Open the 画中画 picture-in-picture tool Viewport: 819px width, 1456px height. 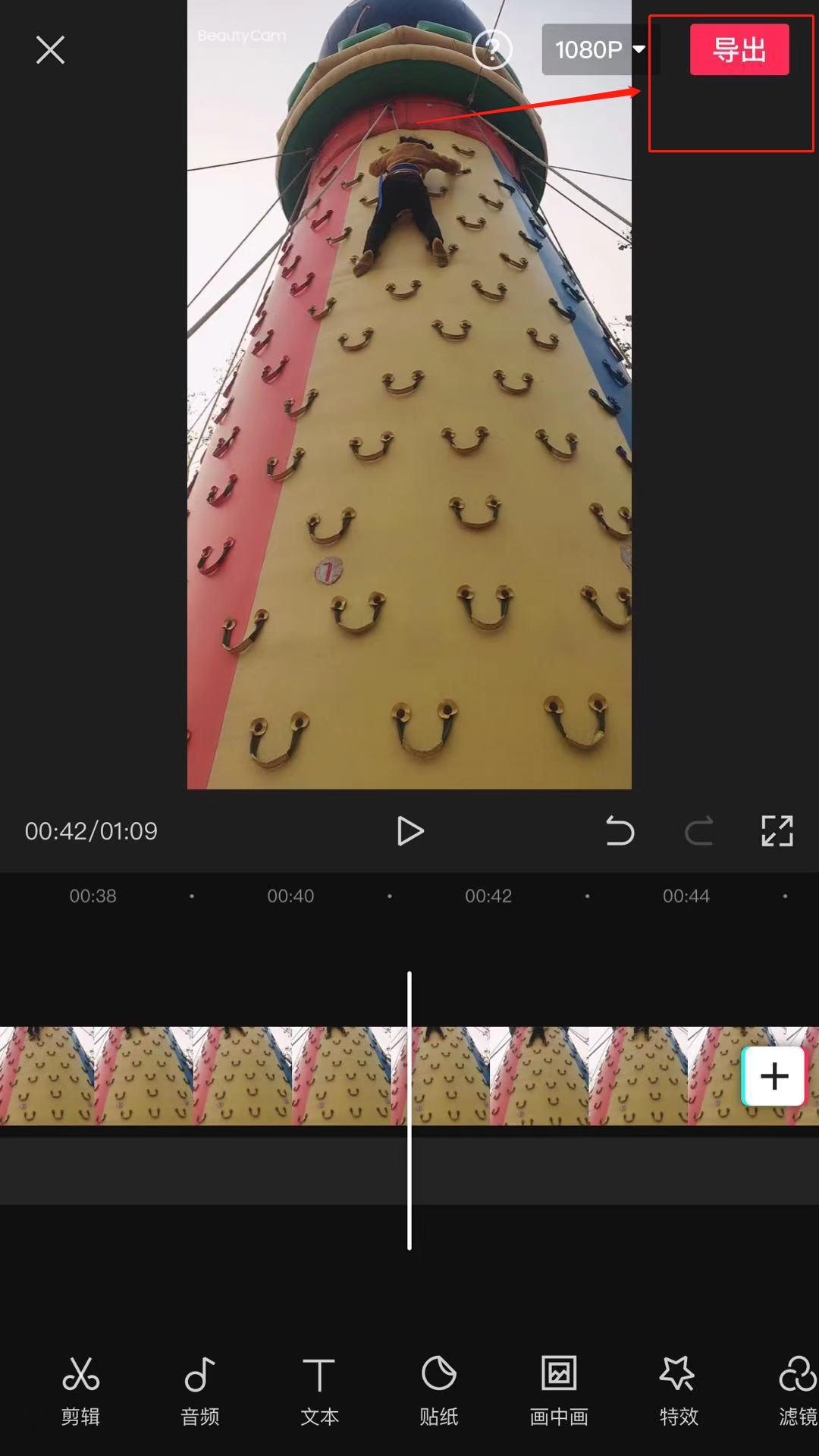[x=559, y=1391]
